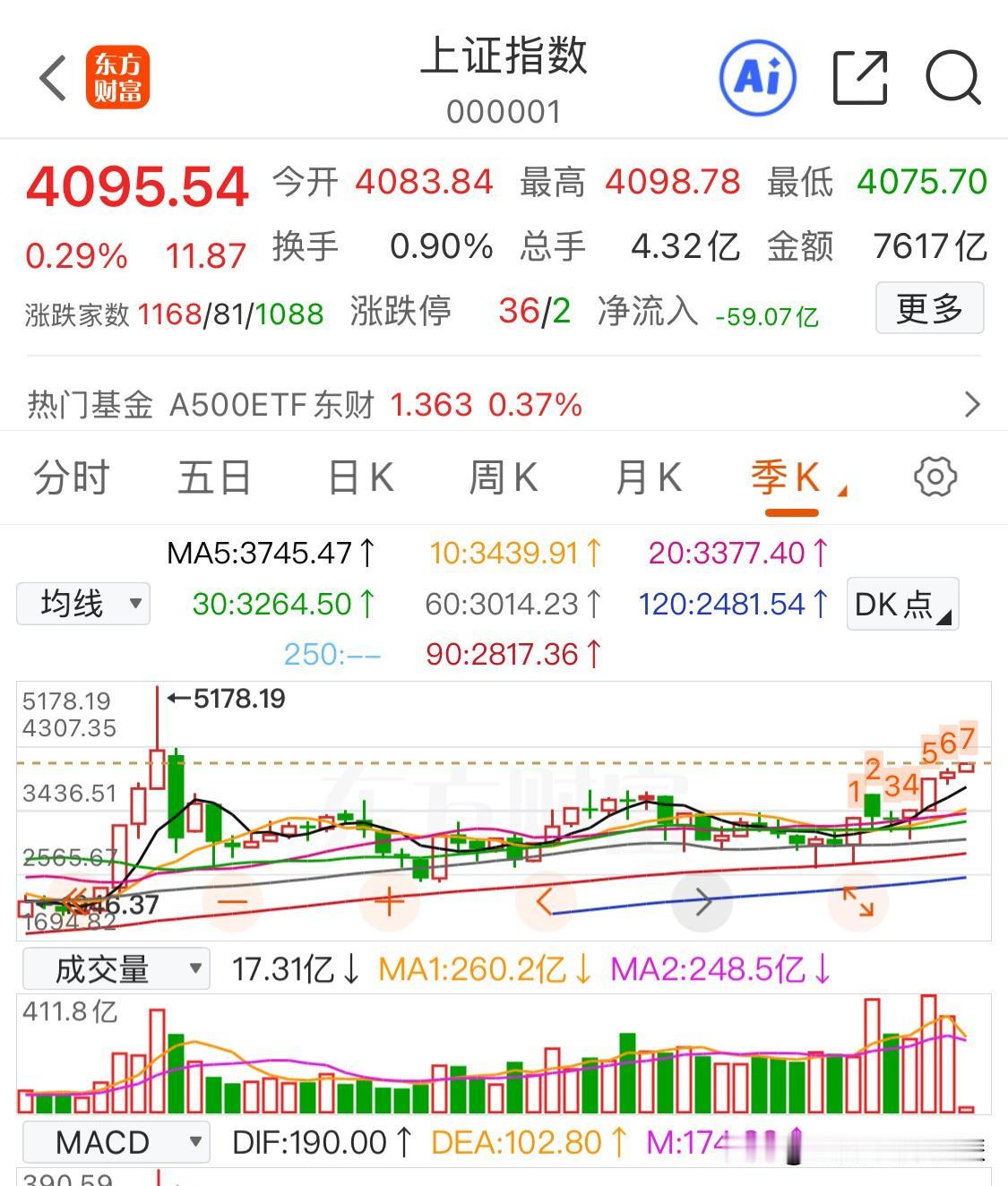This screenshot has width=1008, height=1186.
Task: Tap the share icon at top right
Action: (x=859, y=78)
